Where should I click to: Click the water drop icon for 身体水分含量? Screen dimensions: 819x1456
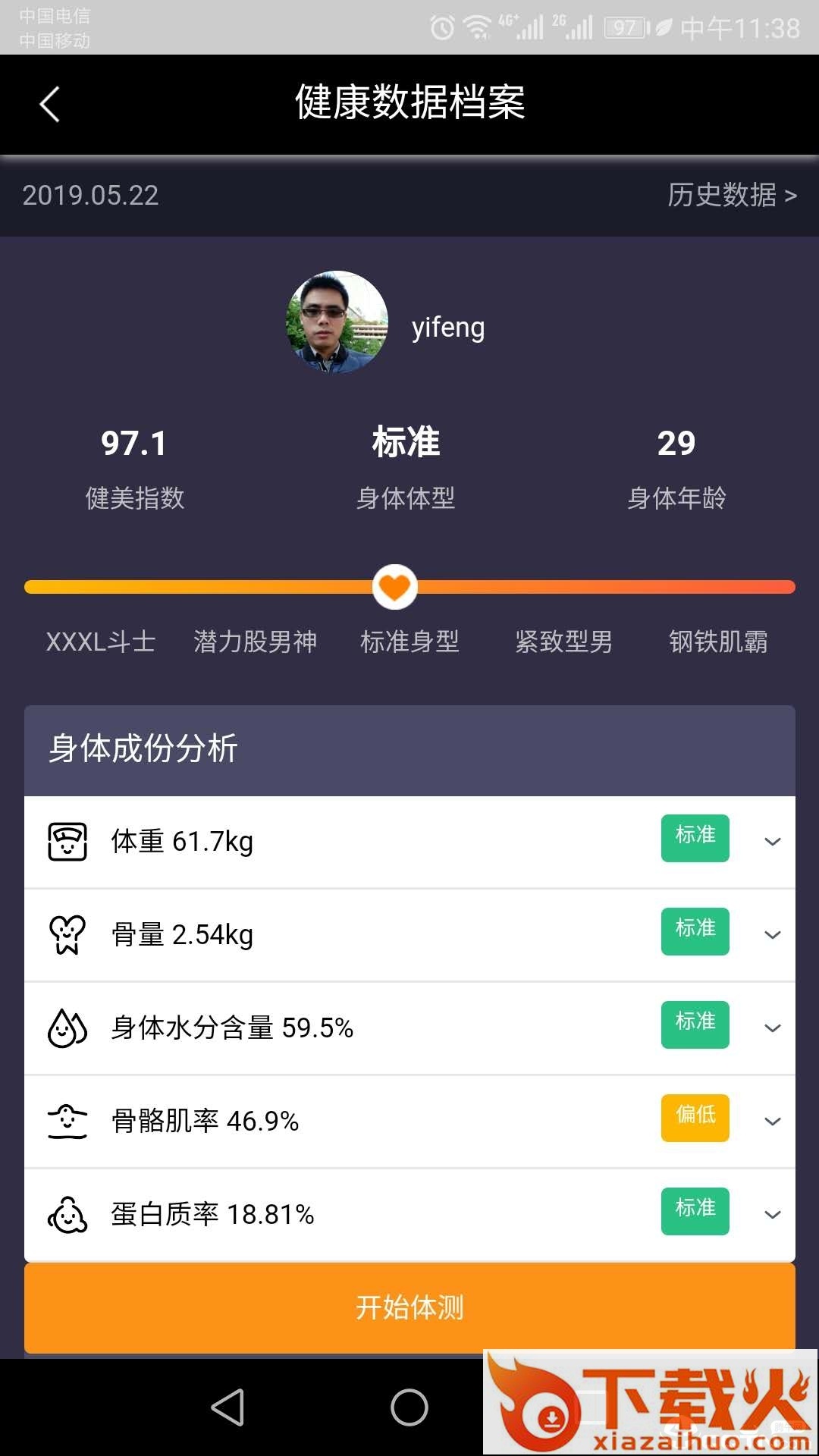(69, 1027)
